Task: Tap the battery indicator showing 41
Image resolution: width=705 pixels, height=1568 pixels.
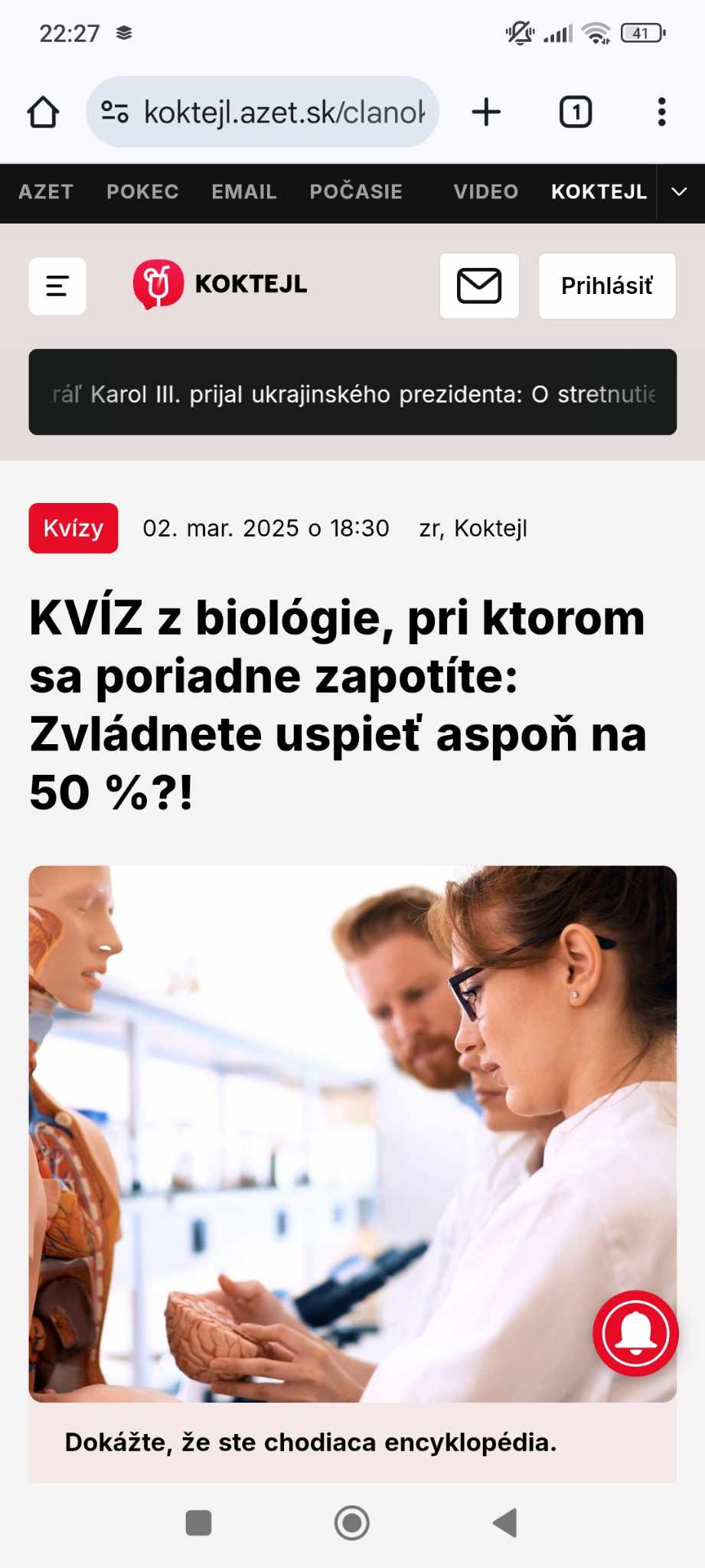Action: 640,33
